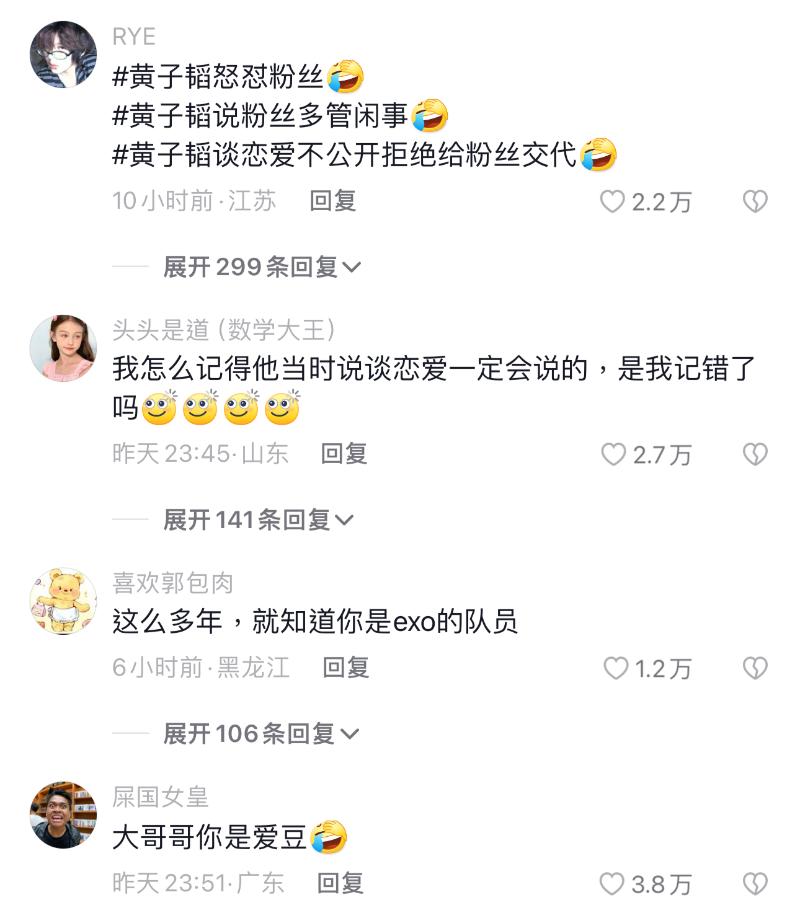Like 喜欢郭包肉's exo comment

click(615, 668)
